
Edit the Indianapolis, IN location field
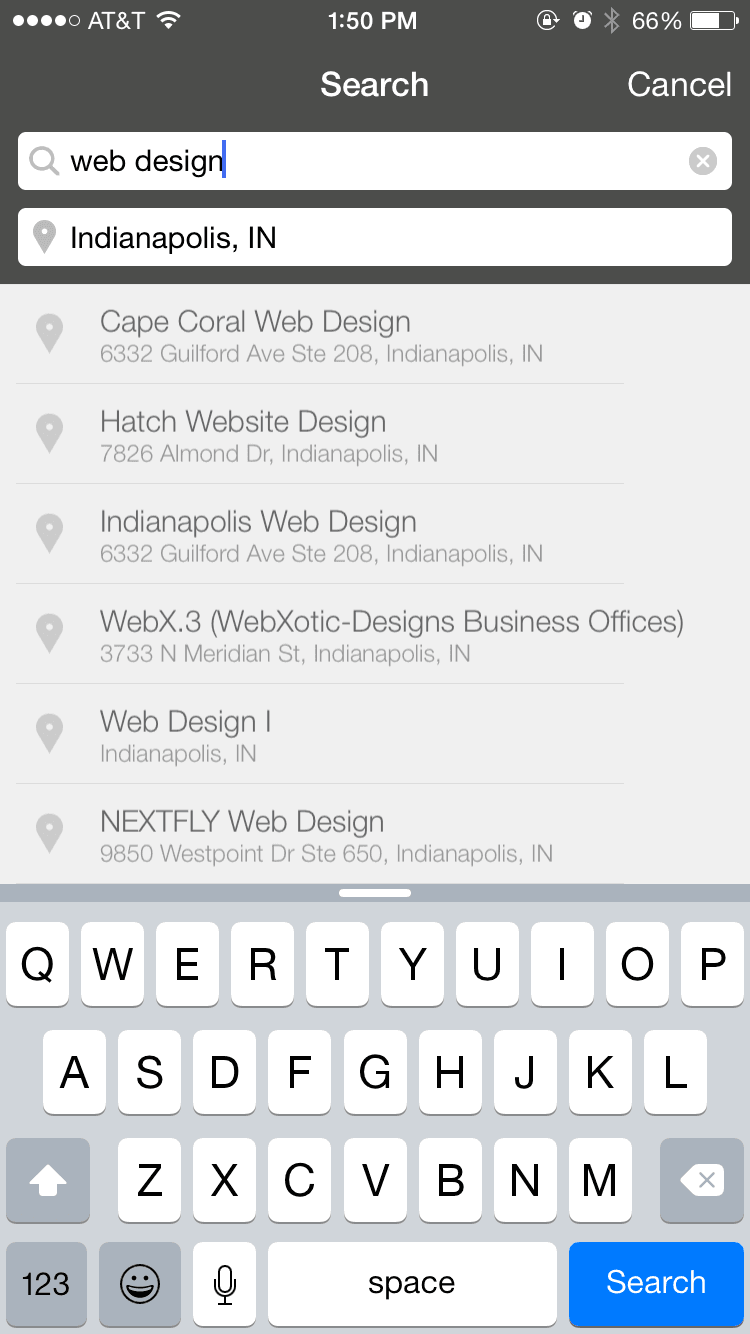[375, 237]
